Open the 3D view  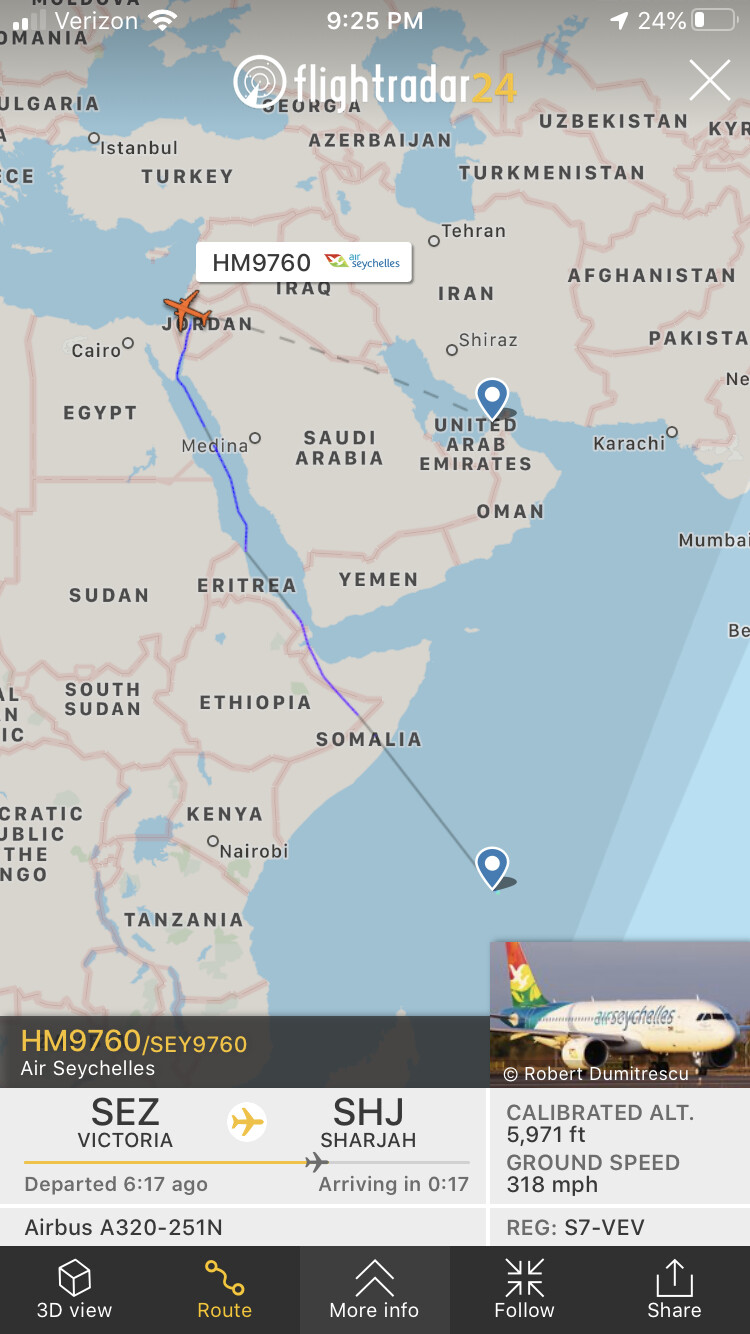[75, 1290]
